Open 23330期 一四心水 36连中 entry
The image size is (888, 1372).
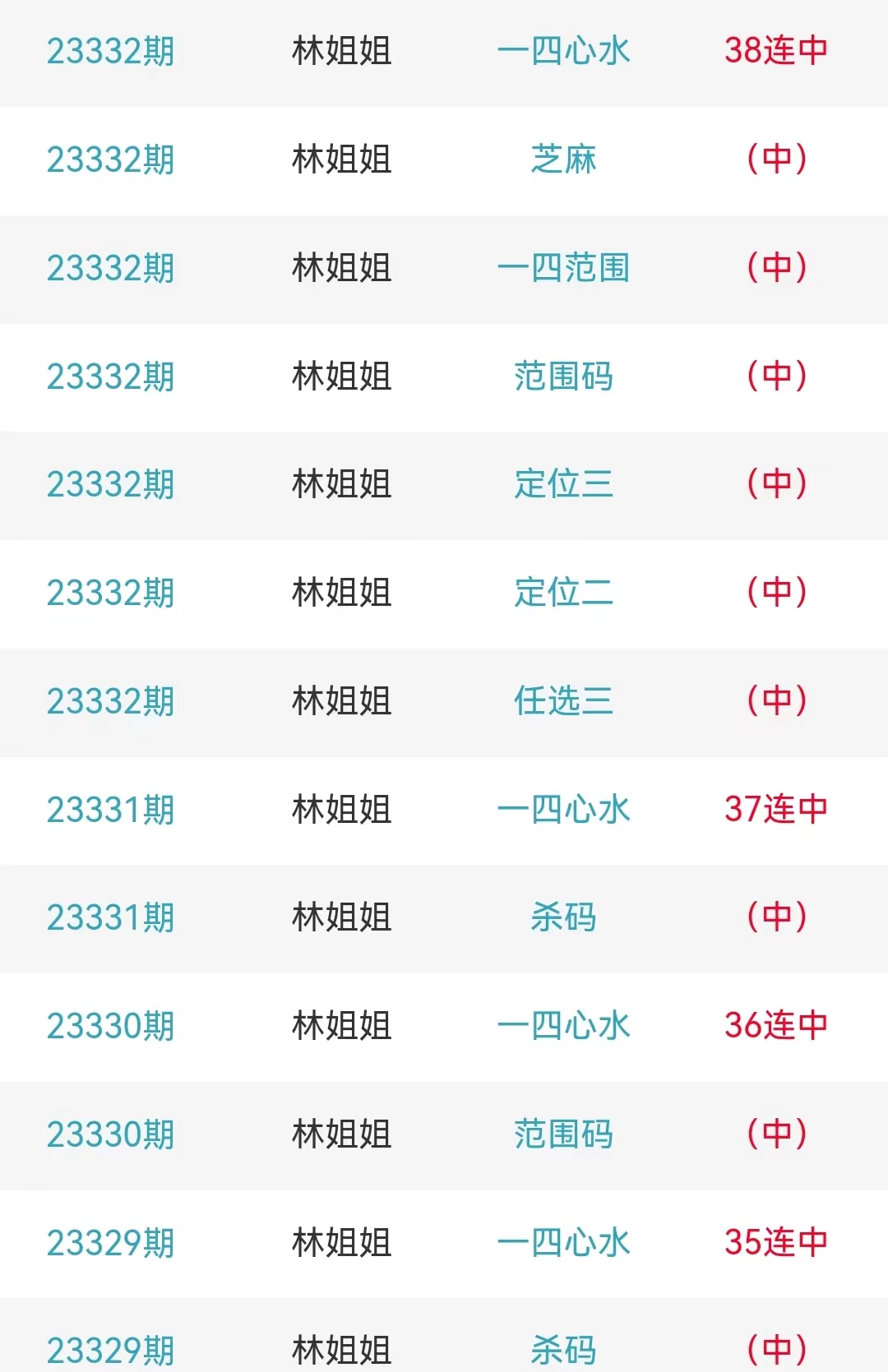(563, 1026)
